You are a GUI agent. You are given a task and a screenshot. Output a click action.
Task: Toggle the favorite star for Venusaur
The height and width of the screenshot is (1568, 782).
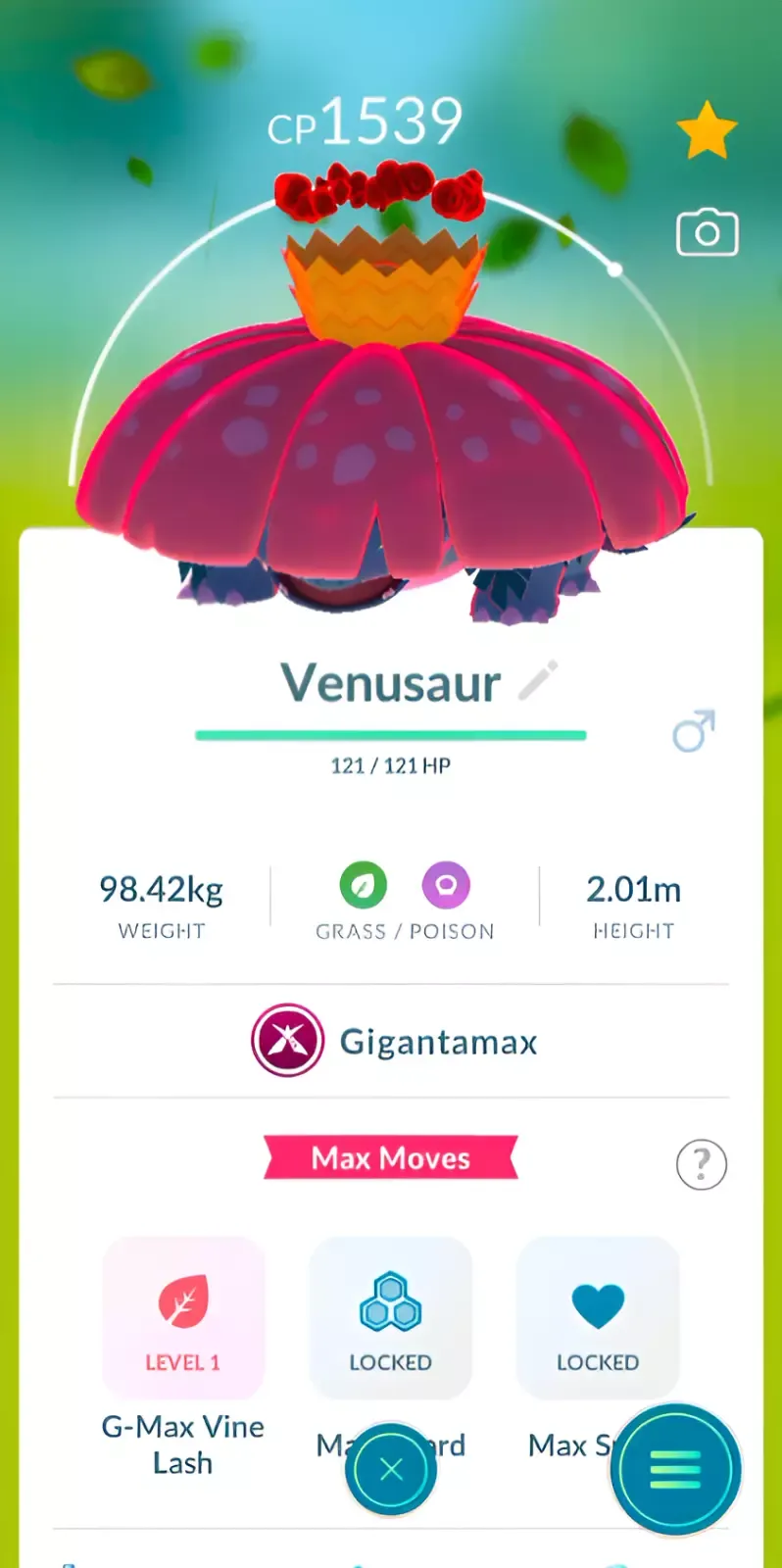click(706, 133)
